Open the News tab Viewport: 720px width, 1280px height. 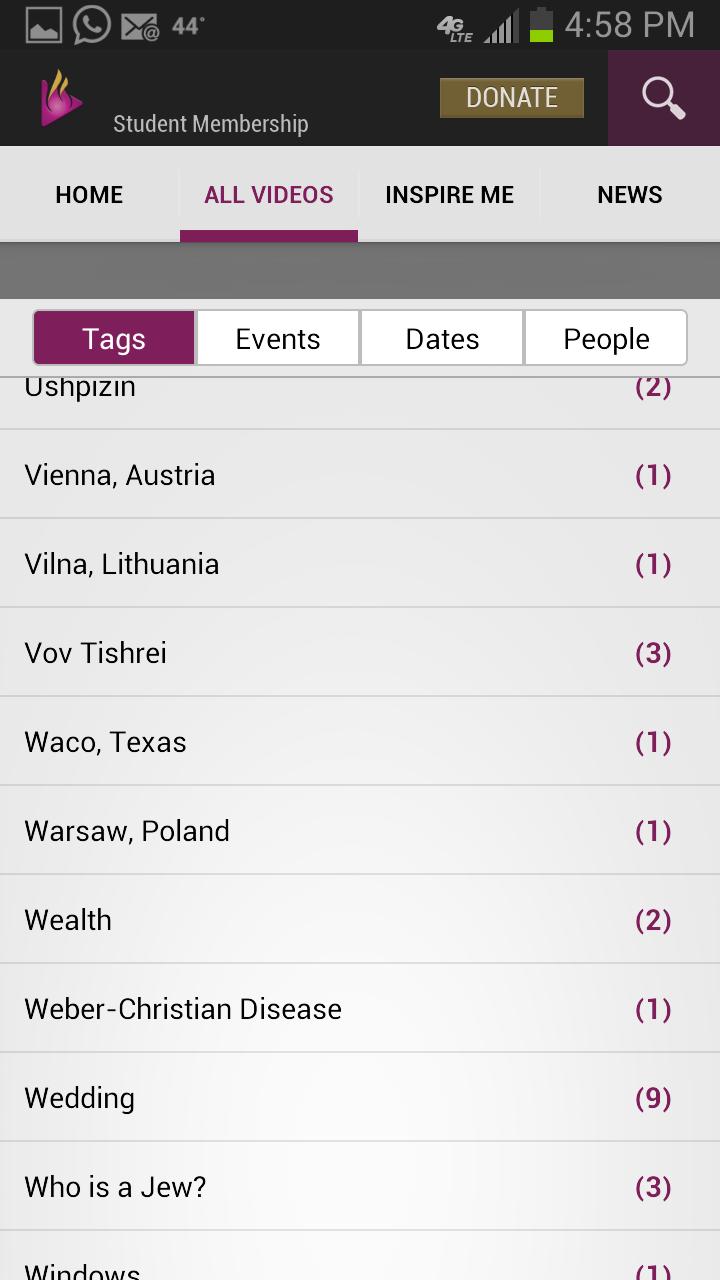pos(630,195)
